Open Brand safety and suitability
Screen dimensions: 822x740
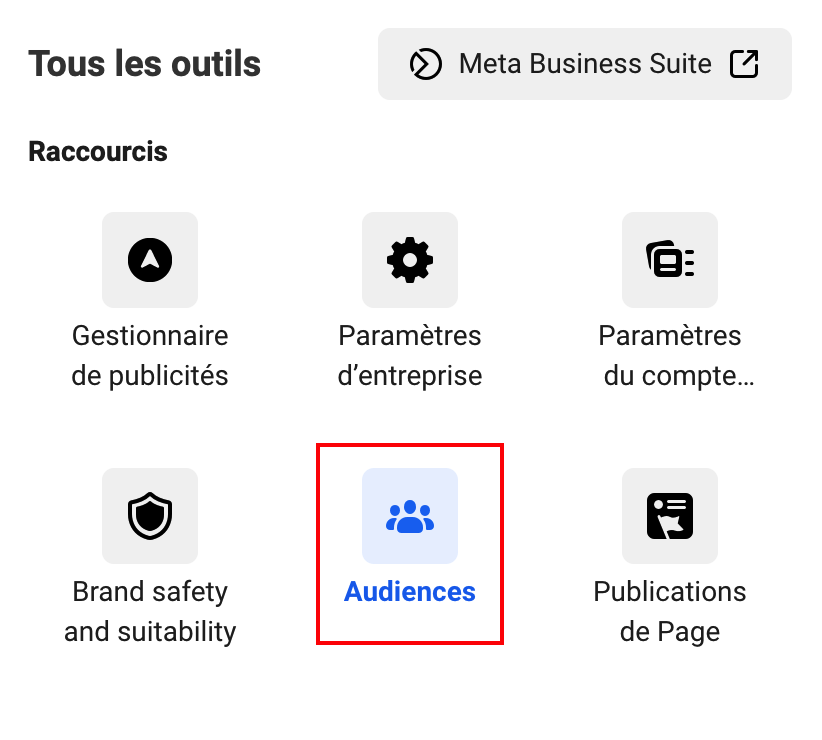pos(150,516)
